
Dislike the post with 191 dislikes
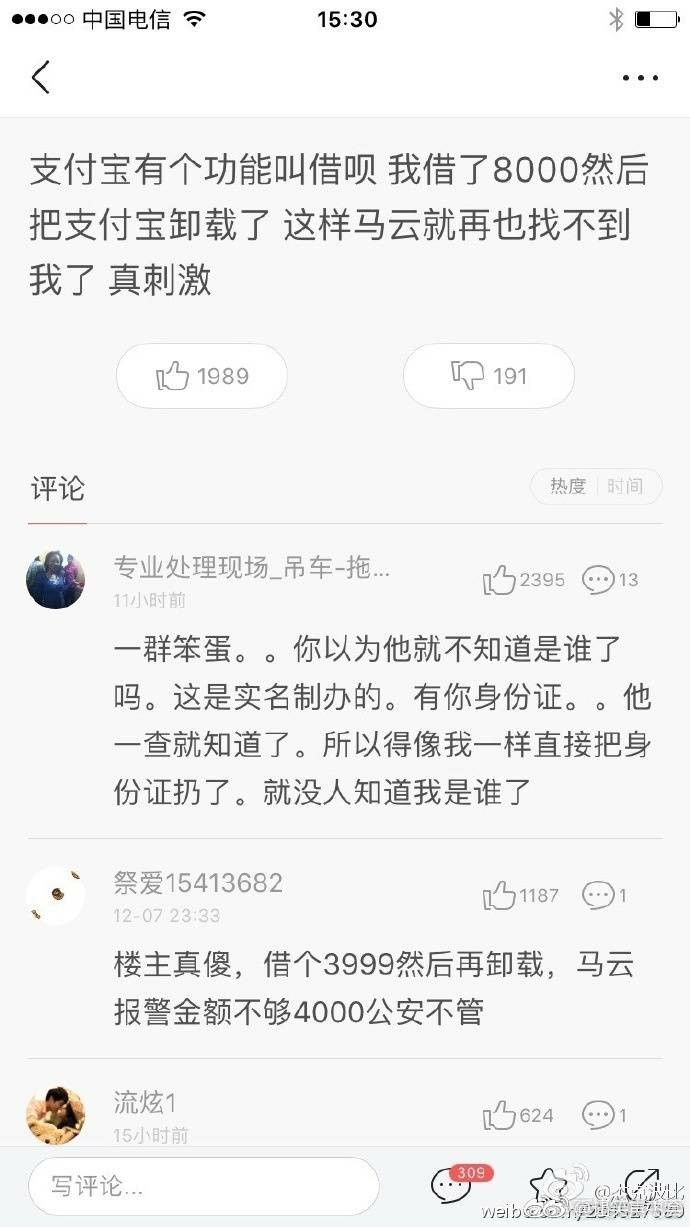488,376
